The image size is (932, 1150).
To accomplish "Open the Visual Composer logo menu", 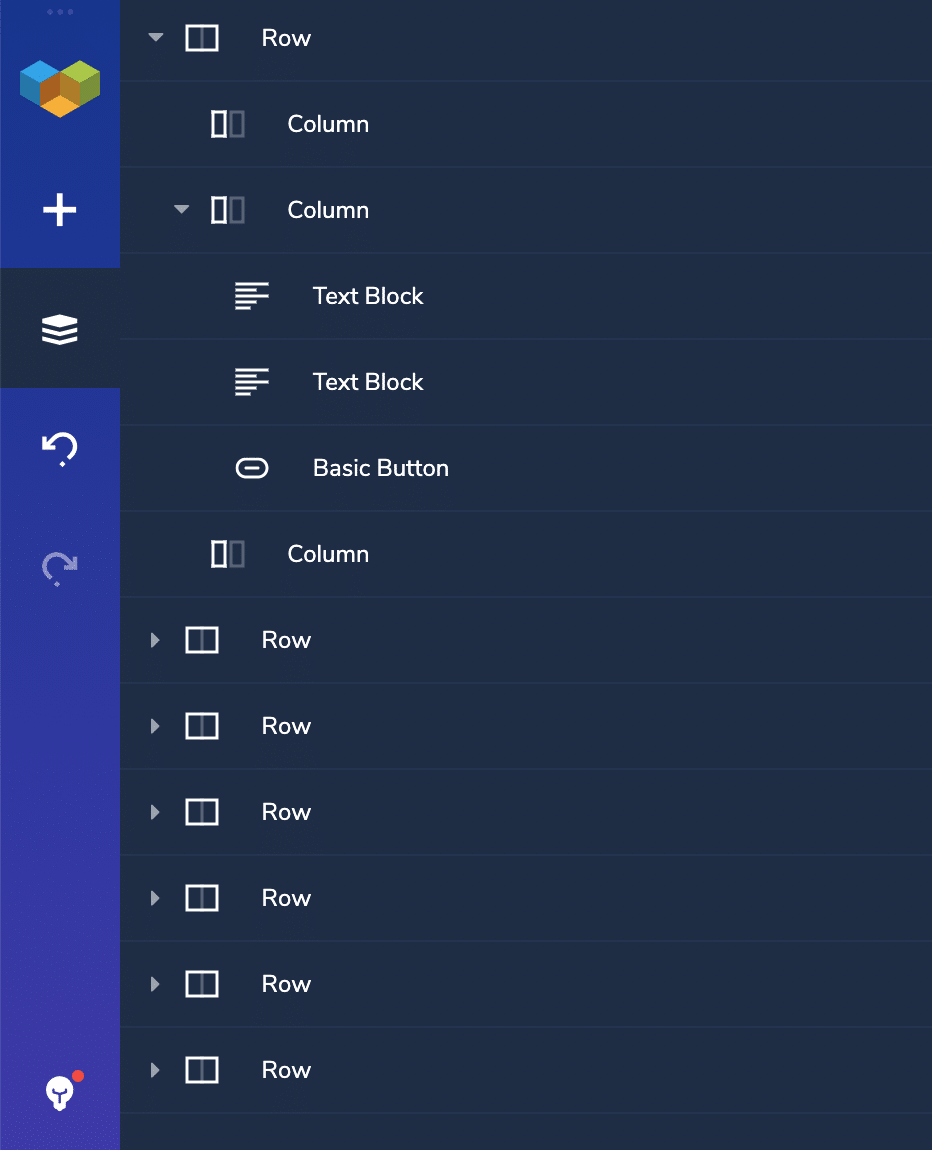I will [x=60, y=88].
